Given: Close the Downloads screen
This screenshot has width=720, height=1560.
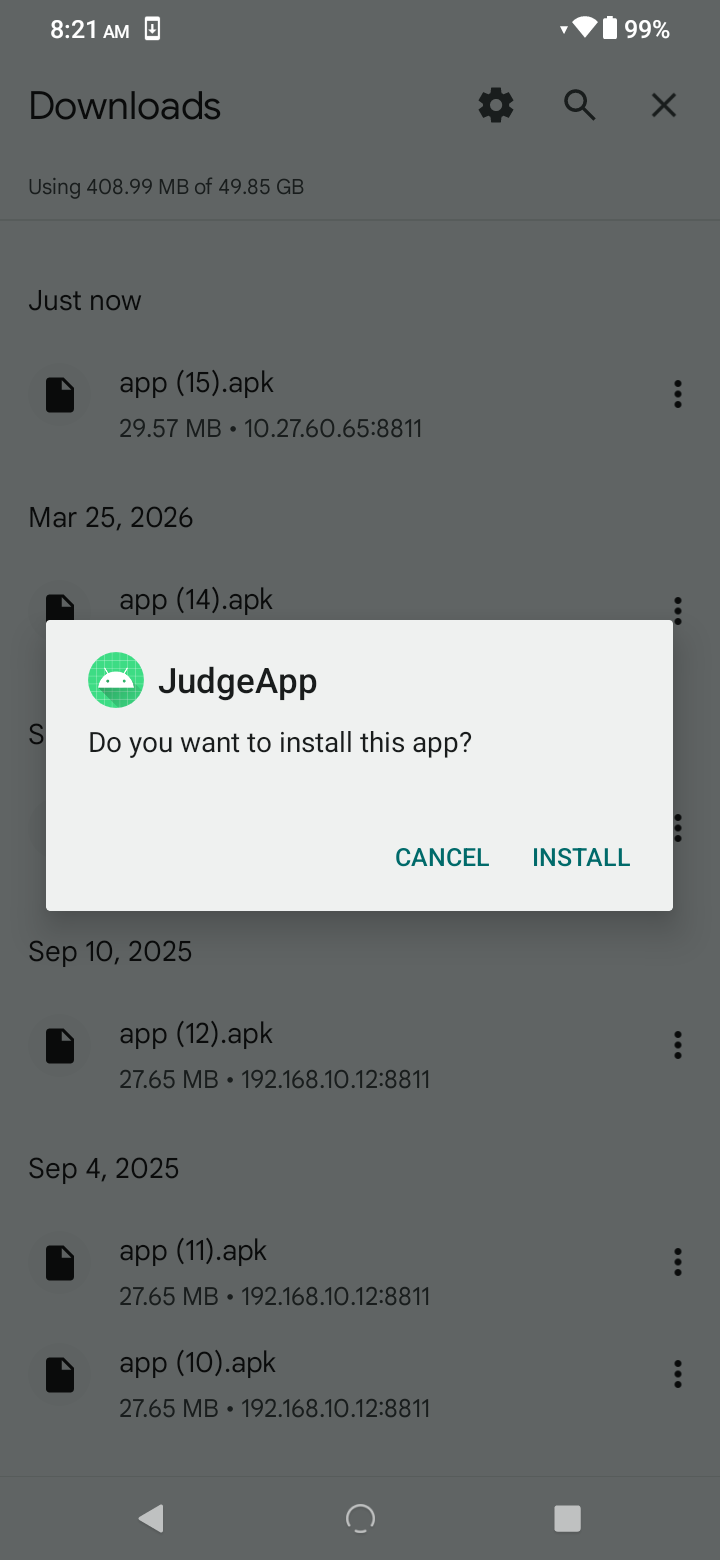Looking at the screenshot, I should click(x=664, y=105).
